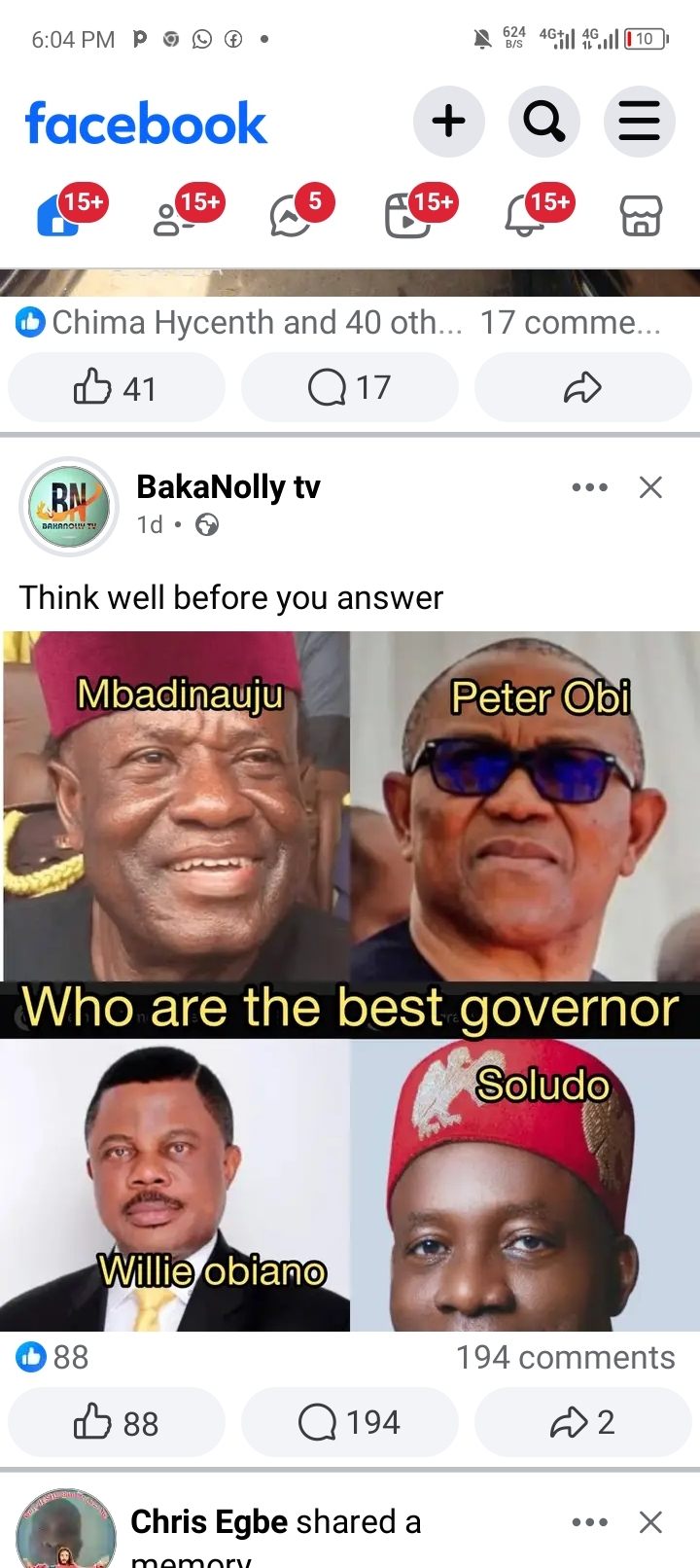Image resolution: width=700 pixels, height=1568 pixels.
Task: Switch to the Video tab
Action: (407, 216)
